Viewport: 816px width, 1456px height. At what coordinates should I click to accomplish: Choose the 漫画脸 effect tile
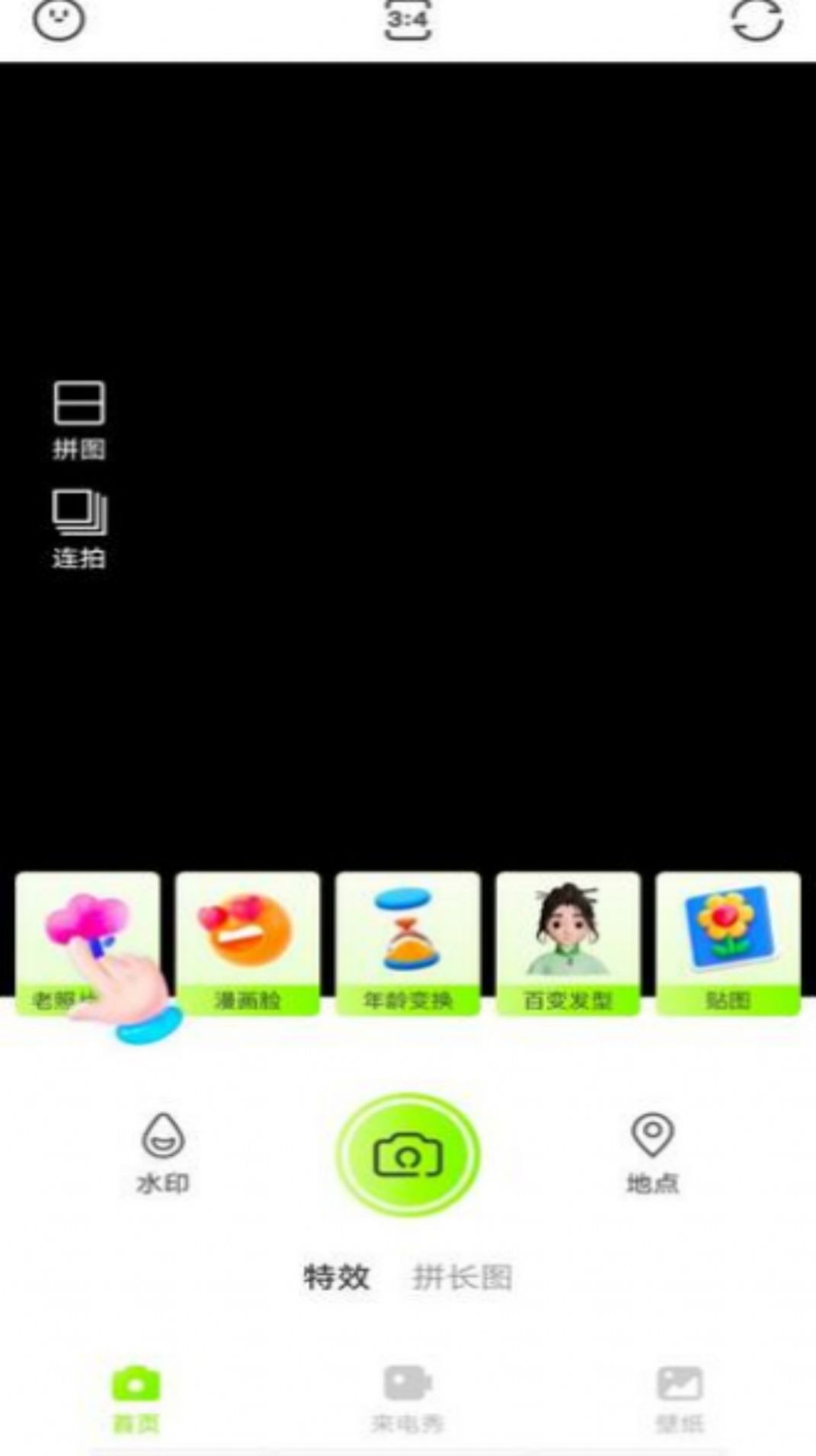tap(248, 942)
